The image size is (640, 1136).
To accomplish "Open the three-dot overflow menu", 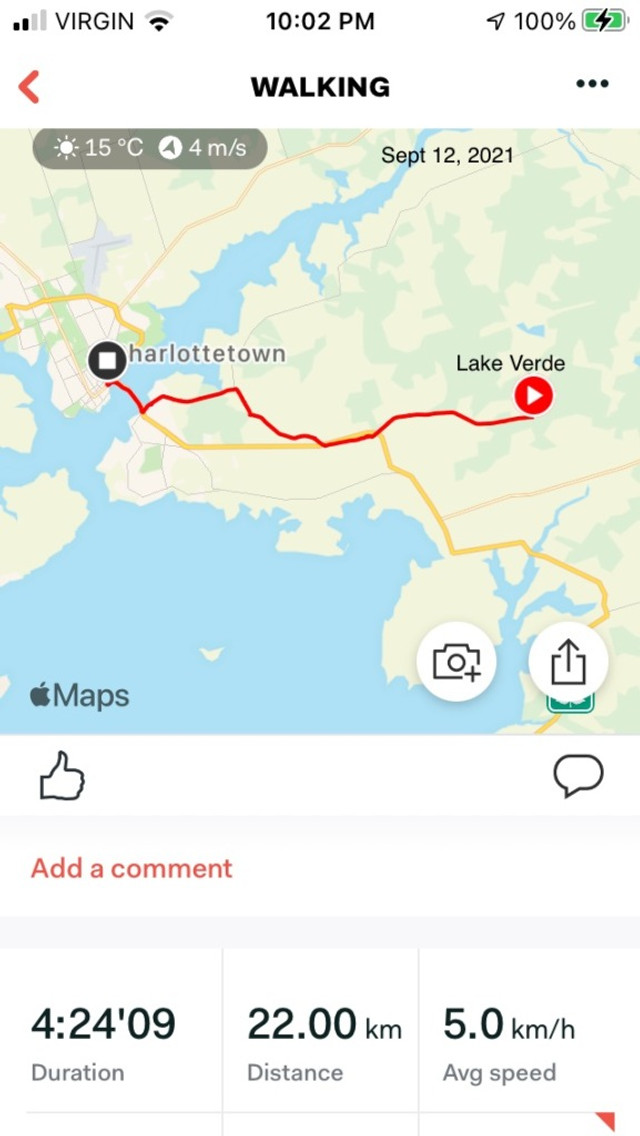I will 592,85.
